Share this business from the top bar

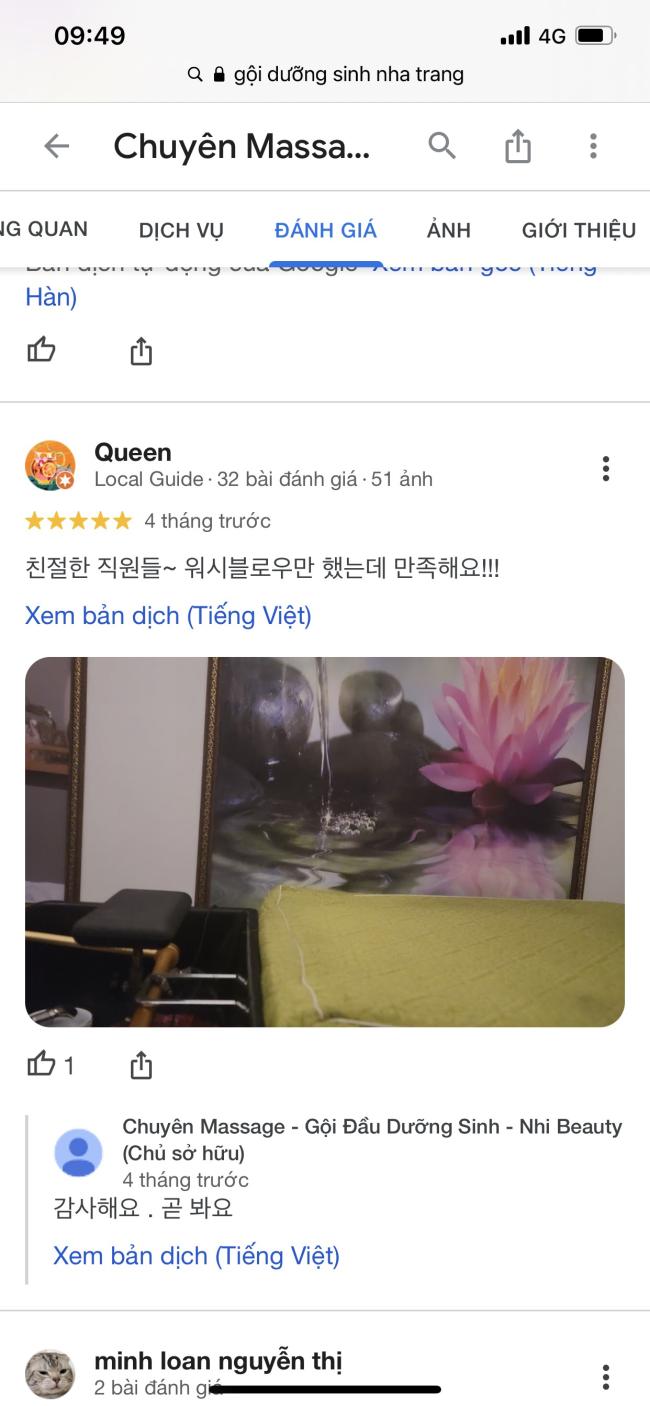(518, 147)
